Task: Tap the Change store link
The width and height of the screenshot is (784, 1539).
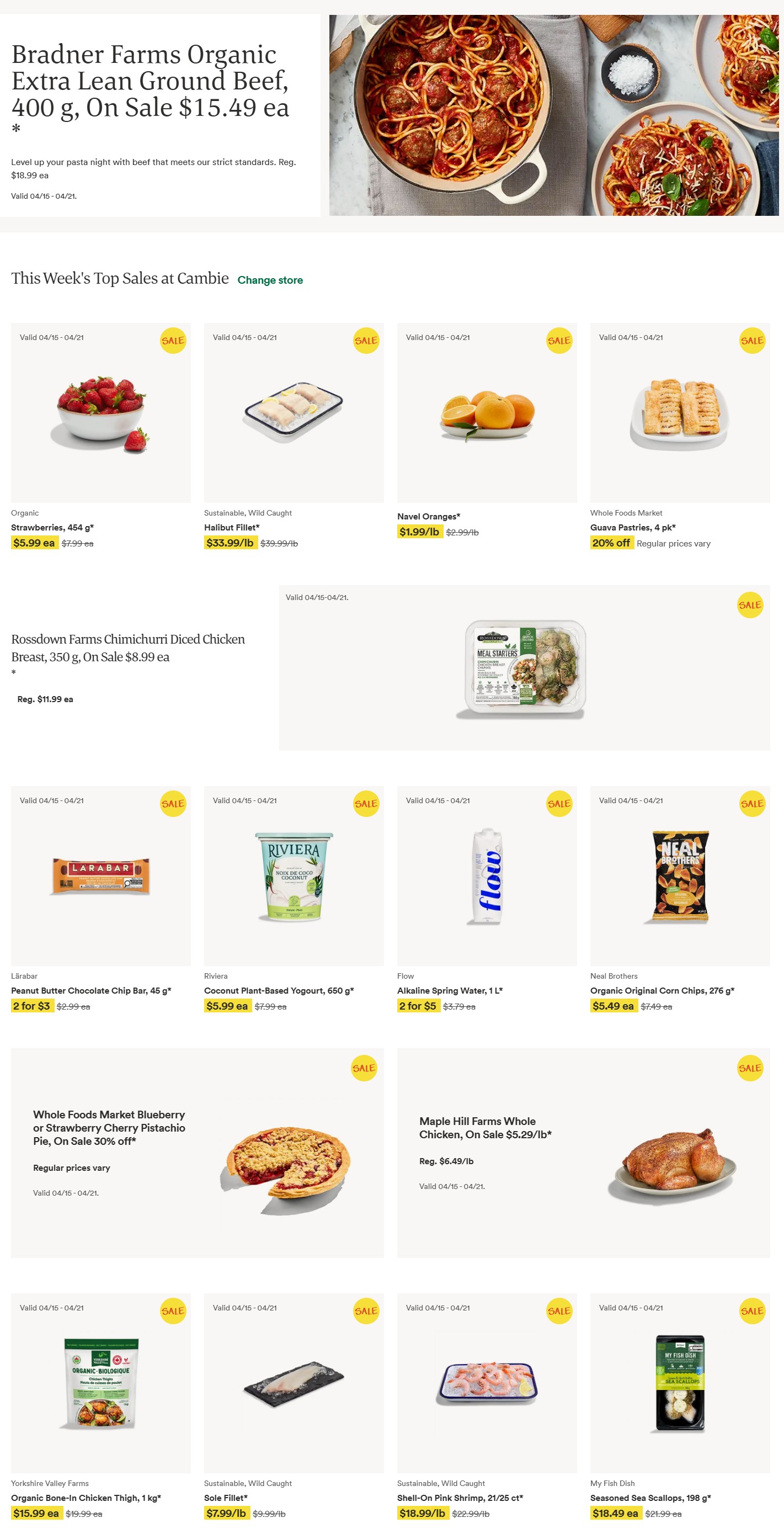Action: tap(270, 280)
